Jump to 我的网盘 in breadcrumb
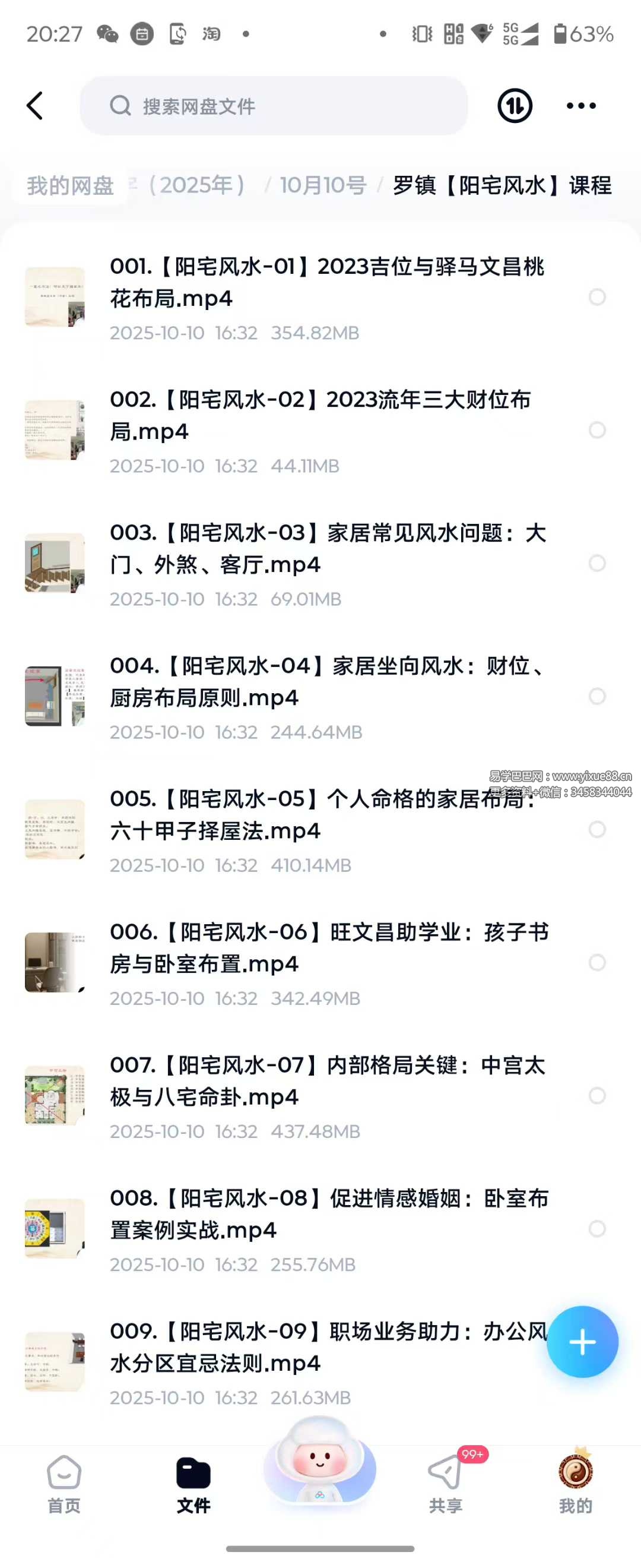 [x=70, y=185]
